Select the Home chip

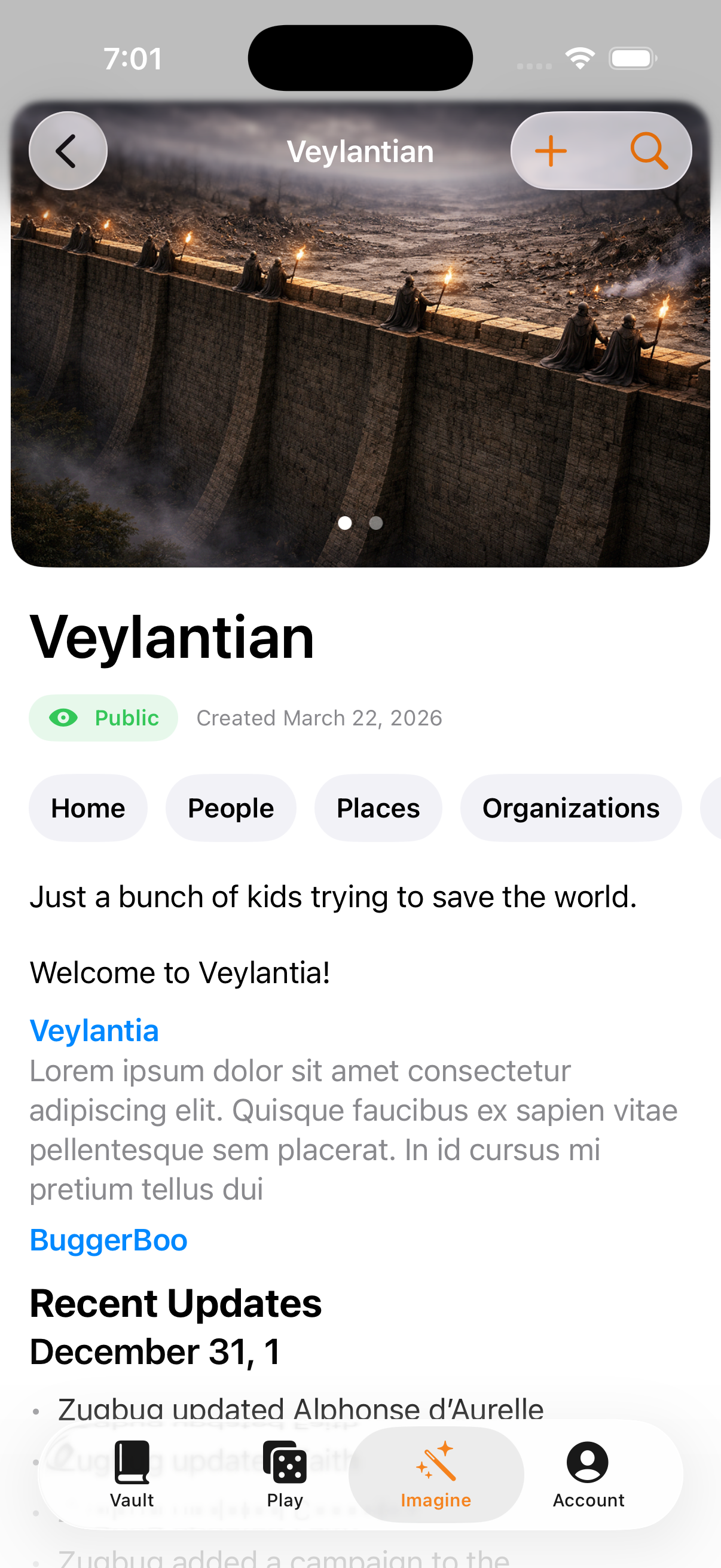tap(88, 809)
